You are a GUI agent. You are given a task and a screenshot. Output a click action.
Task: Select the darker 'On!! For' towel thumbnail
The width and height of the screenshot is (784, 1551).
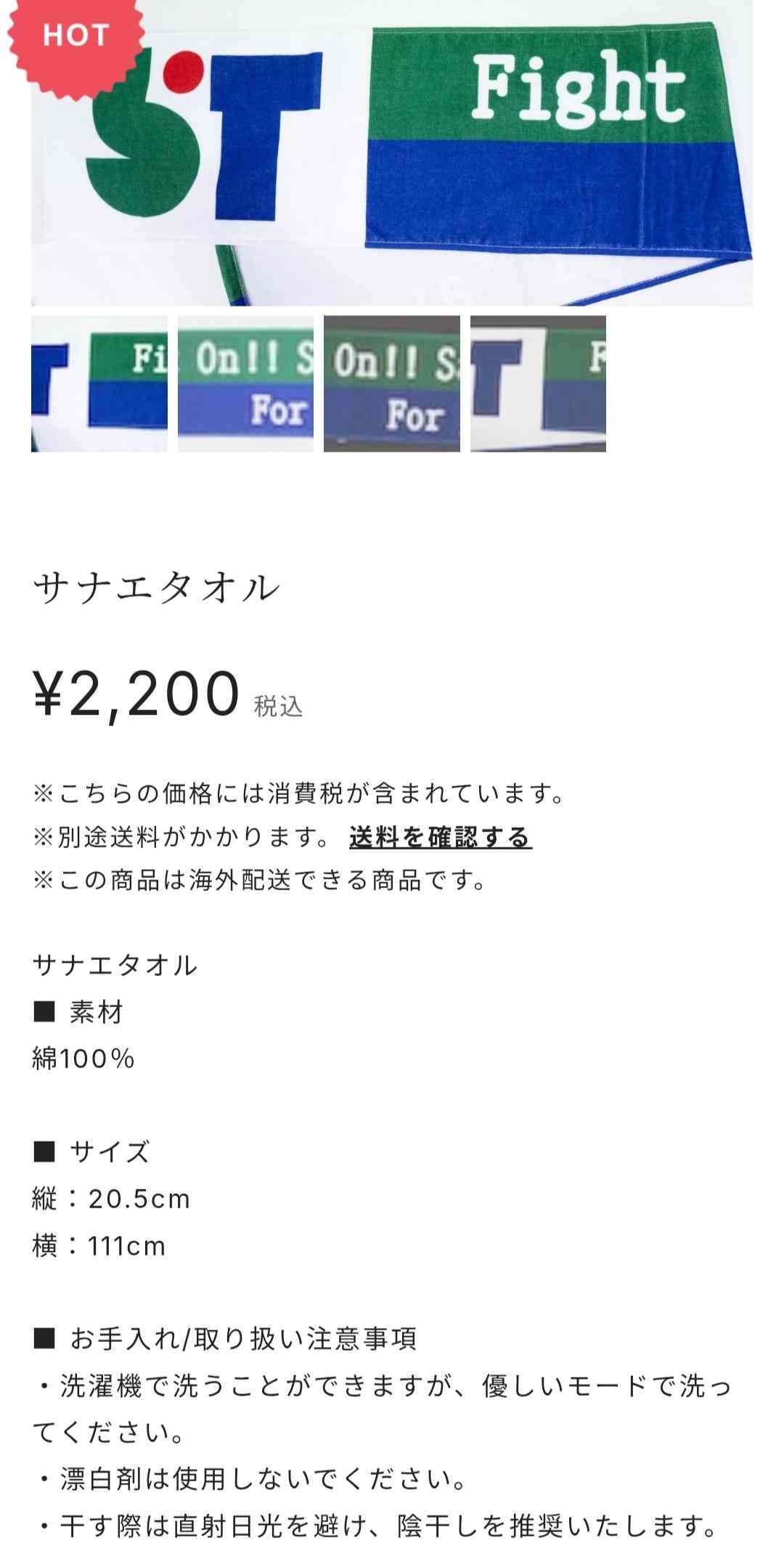(x=392, y=383)
